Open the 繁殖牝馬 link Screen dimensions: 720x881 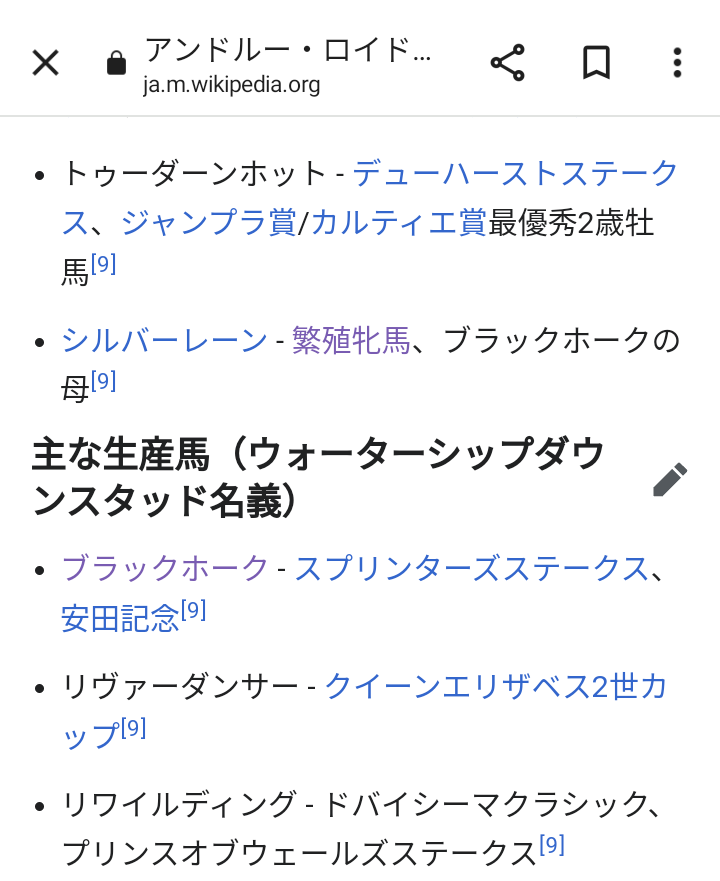pyautogui.click(x=351, y=340)
